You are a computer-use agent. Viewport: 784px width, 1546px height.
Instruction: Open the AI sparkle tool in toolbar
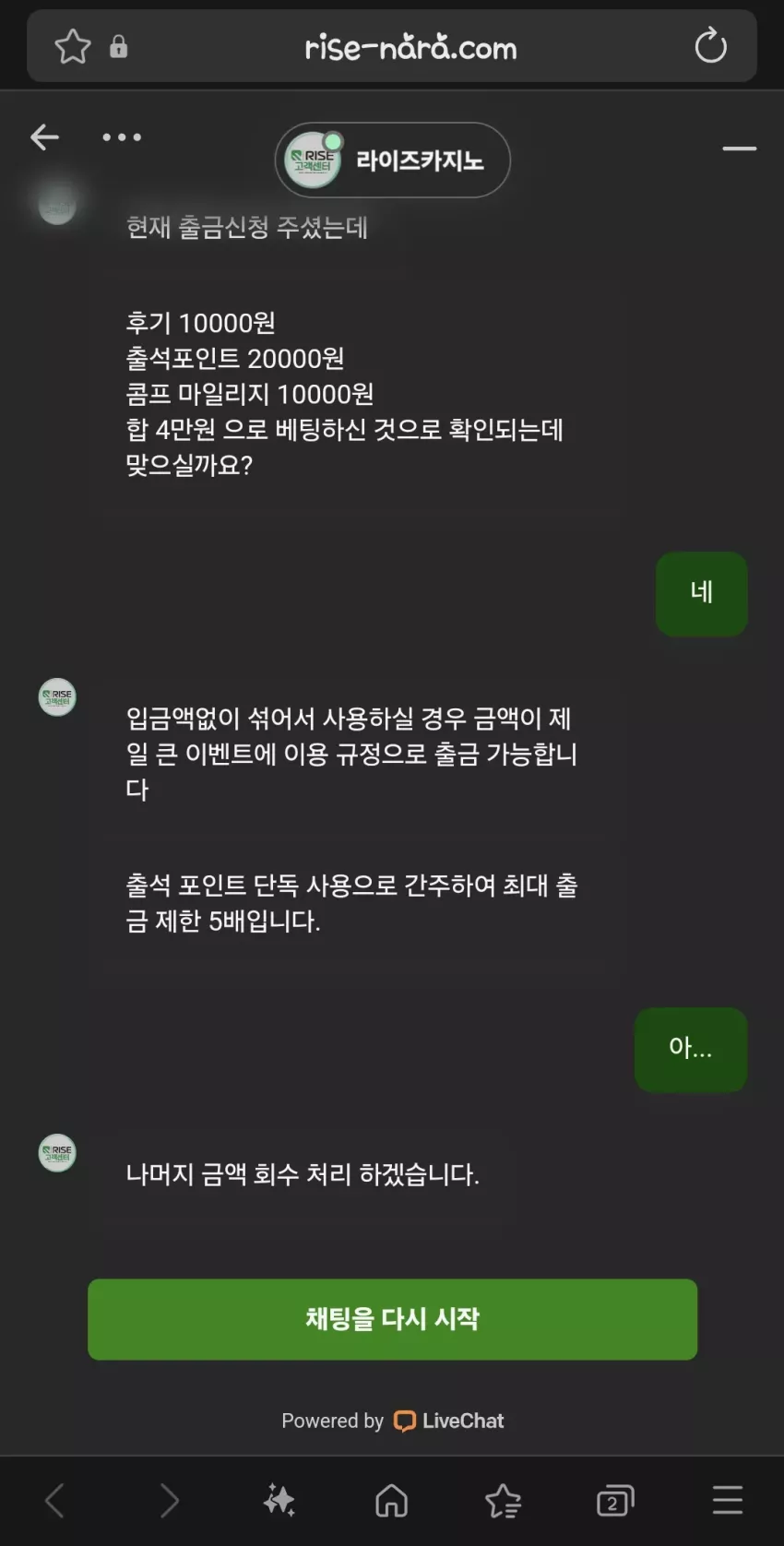[x=279, y=1501]
